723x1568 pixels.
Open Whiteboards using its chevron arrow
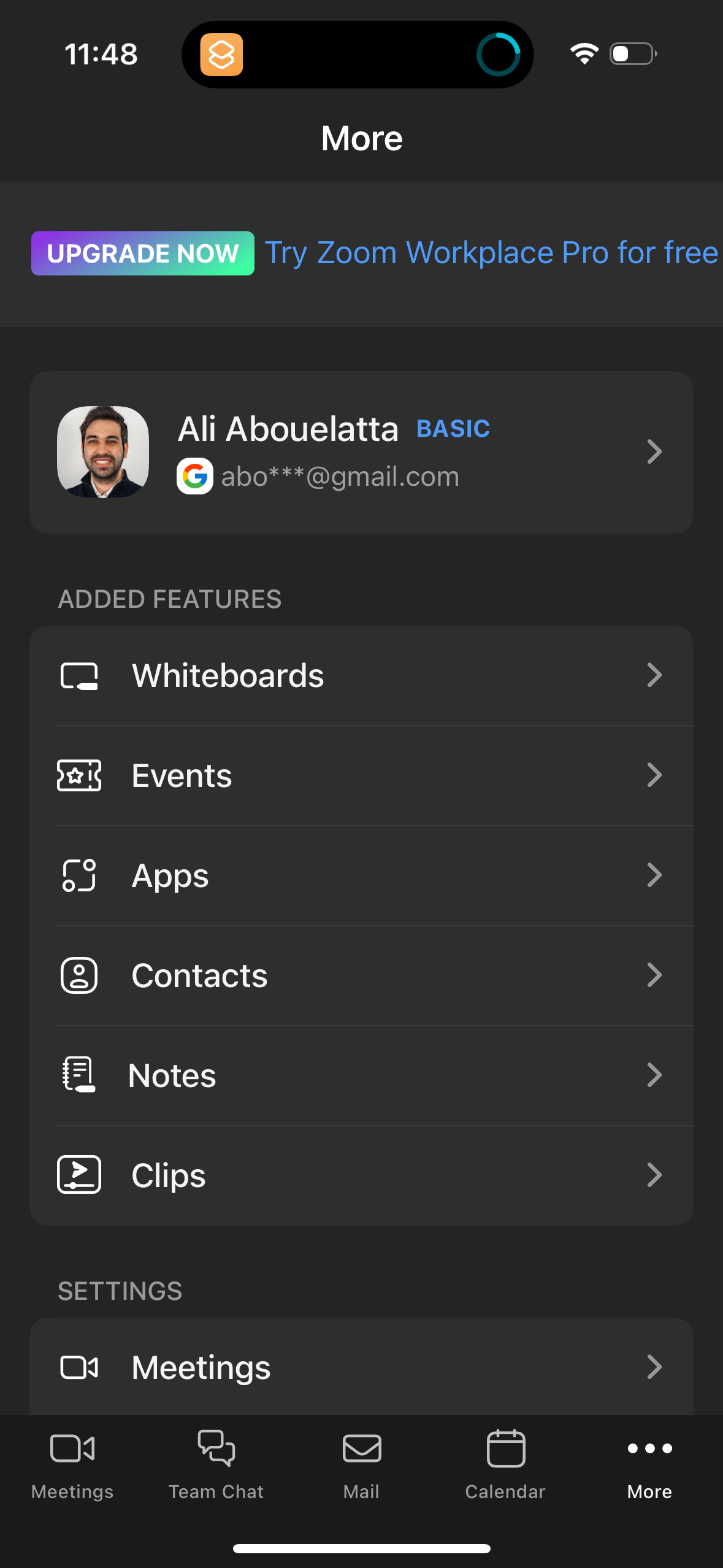click(656, 675)
